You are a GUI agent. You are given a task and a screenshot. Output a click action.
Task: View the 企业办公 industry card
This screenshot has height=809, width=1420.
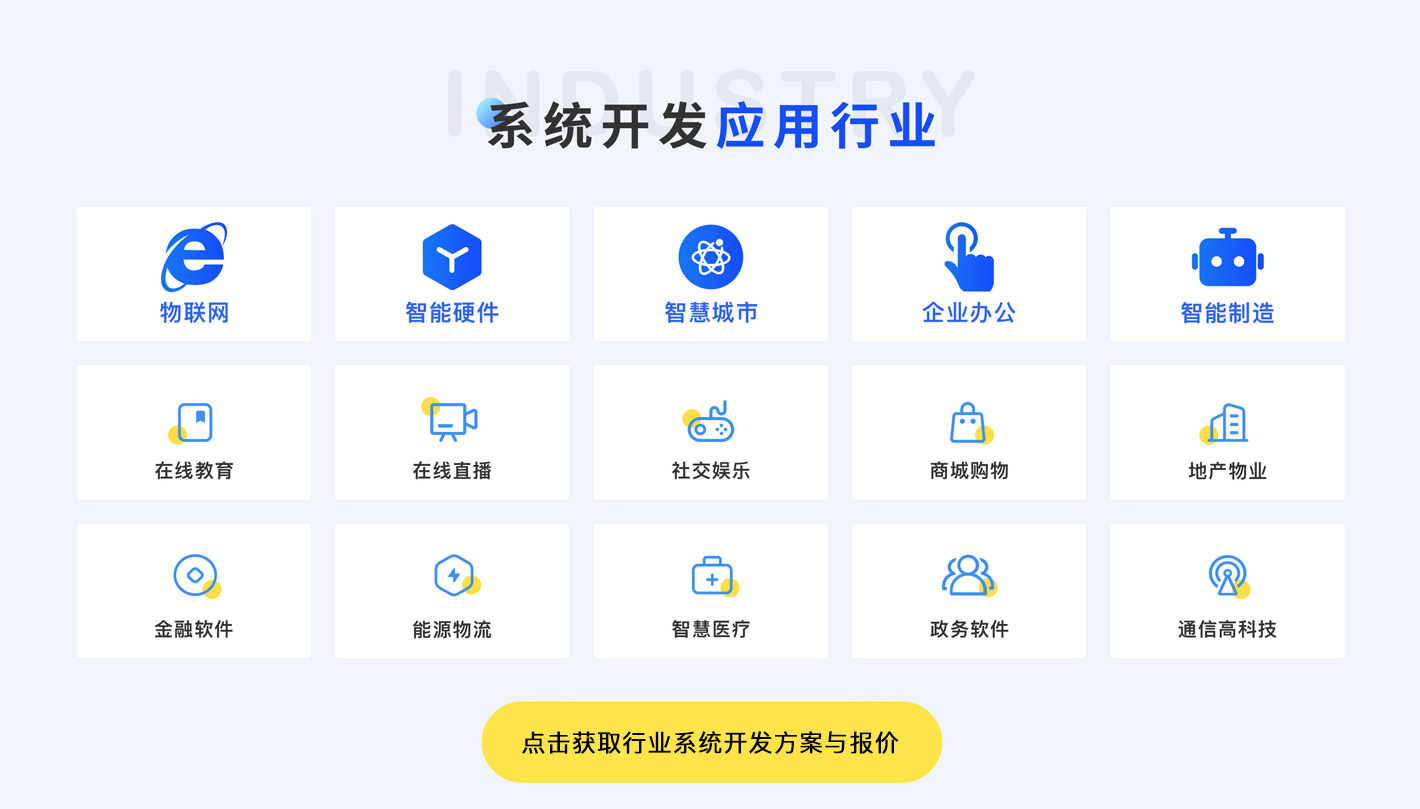[968, 274]
